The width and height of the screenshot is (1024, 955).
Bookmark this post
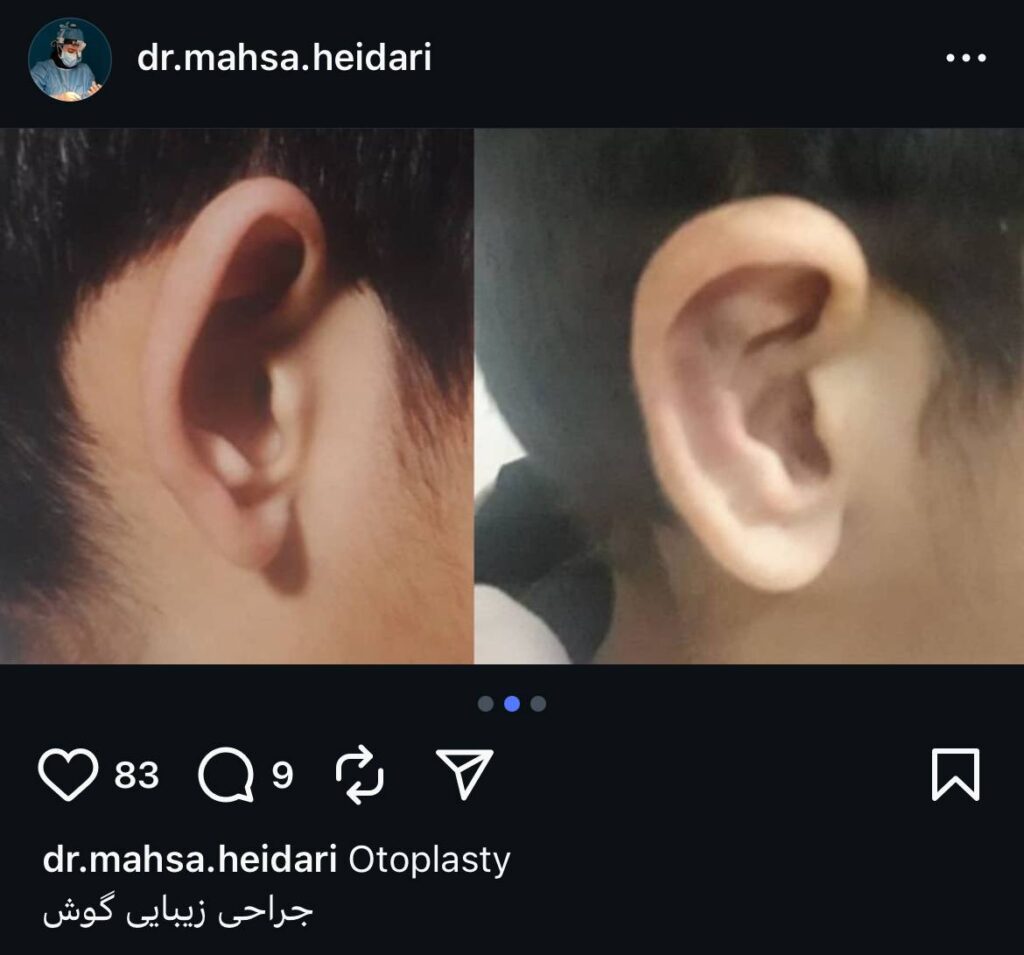click(x=955, y=776)
